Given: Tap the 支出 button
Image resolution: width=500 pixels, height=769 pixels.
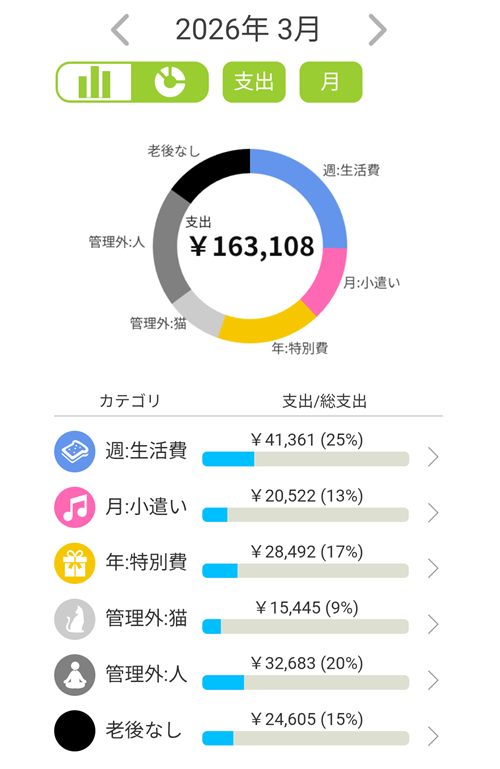Looking at the screenshot, I should (254, 82).
